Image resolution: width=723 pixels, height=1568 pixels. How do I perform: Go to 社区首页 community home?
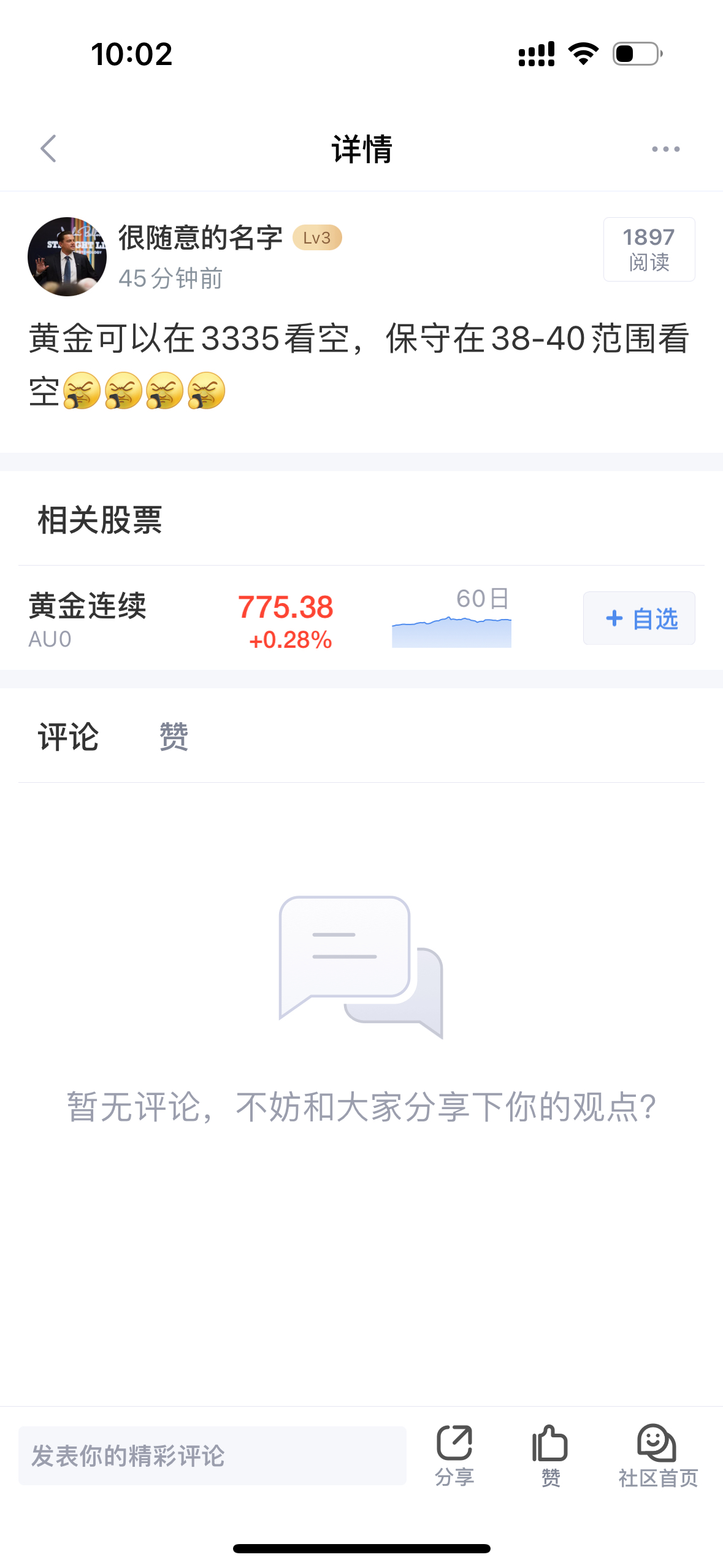657,1456
